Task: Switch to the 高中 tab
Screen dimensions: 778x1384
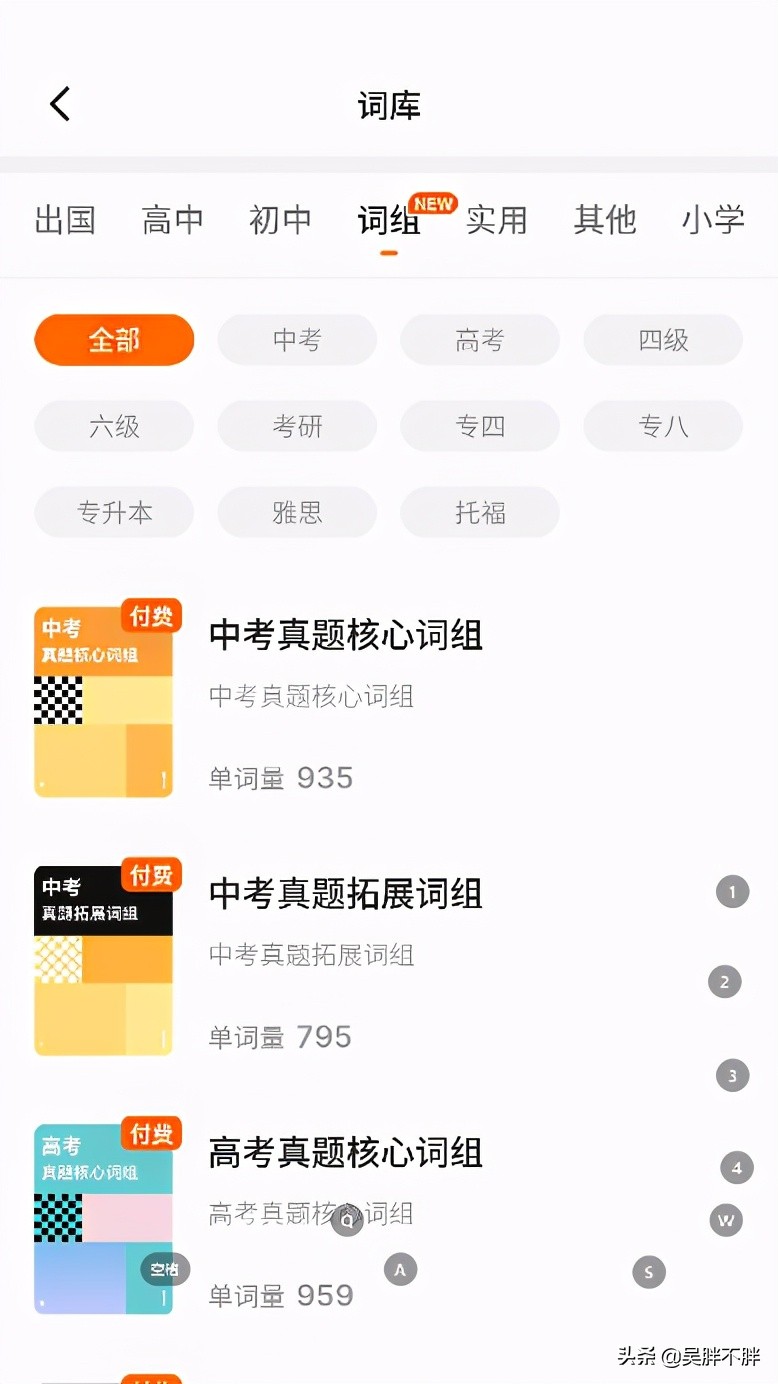Action: 172,221
